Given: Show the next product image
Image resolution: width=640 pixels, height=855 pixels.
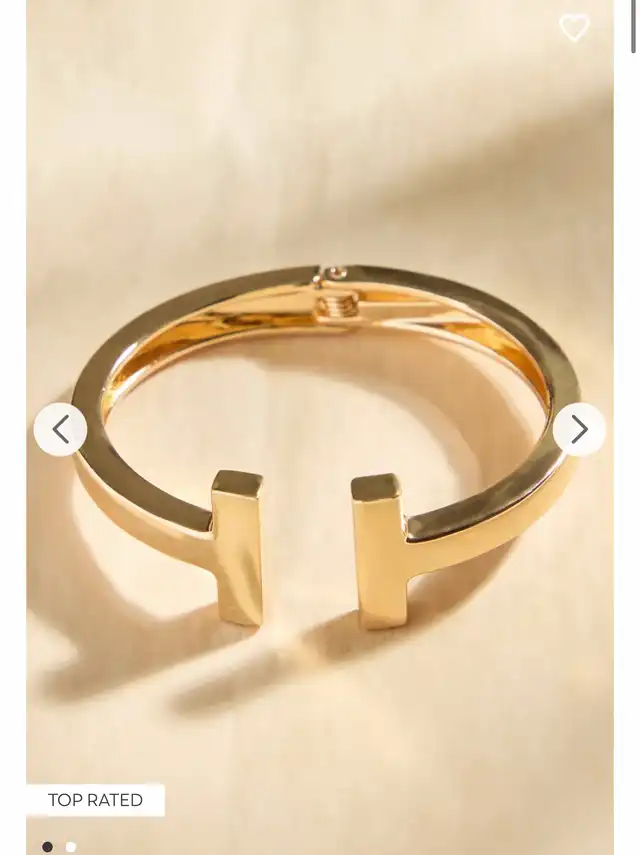Looking at the screenshot, I should click(x=579, y=430).
